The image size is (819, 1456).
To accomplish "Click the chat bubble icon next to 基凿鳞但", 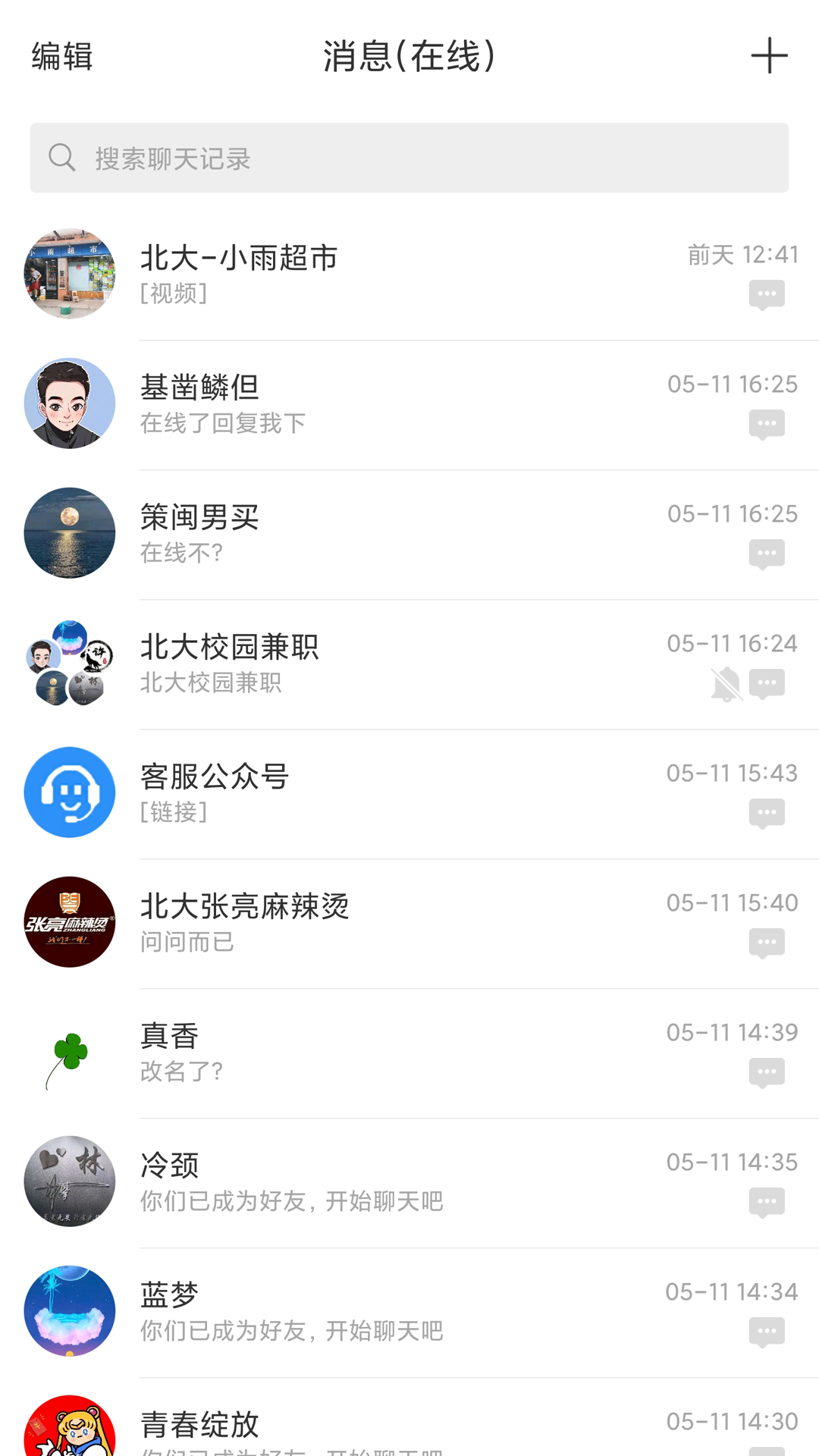I will (768, 424).
